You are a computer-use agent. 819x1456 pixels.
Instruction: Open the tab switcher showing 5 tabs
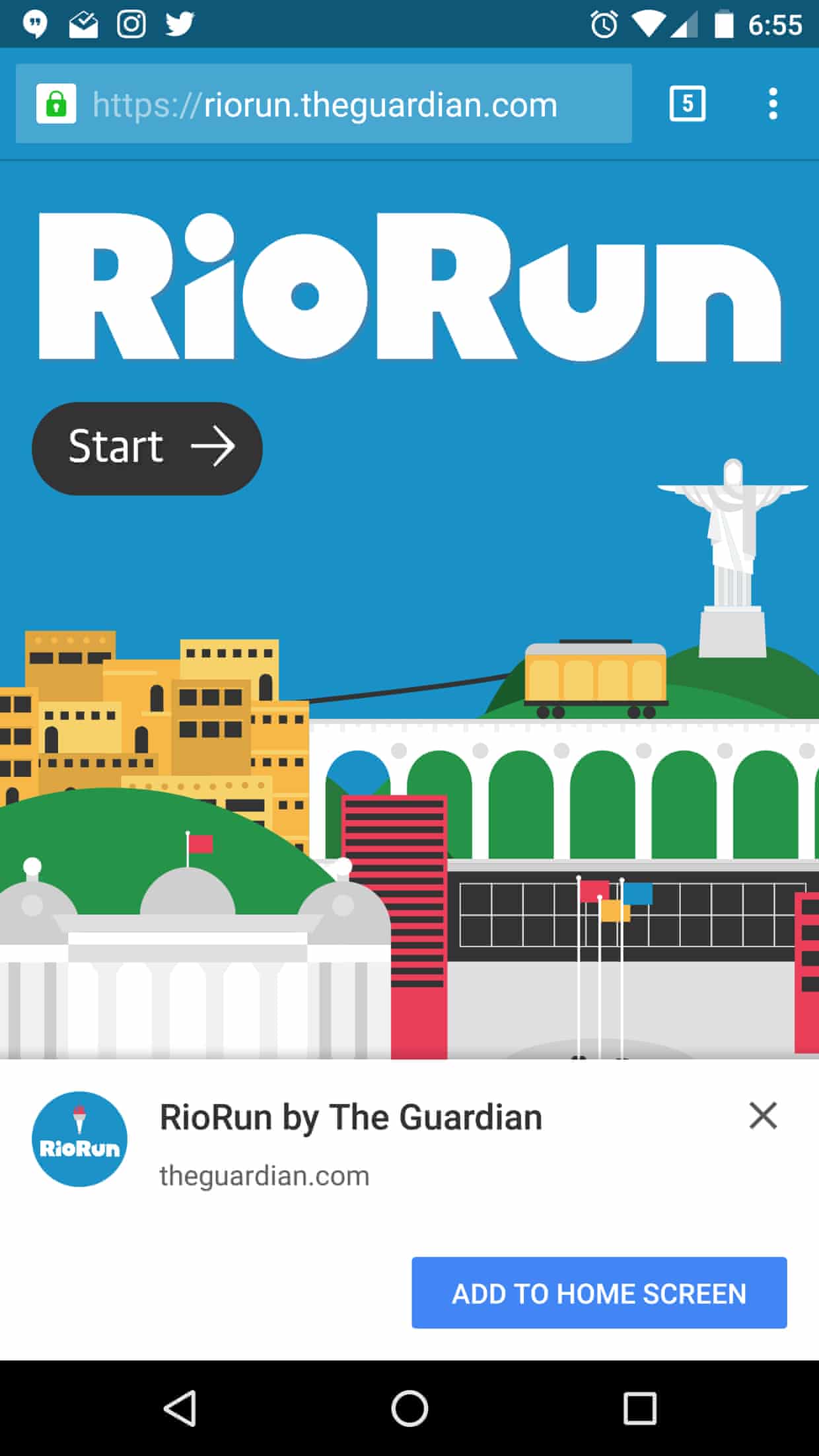687,104
